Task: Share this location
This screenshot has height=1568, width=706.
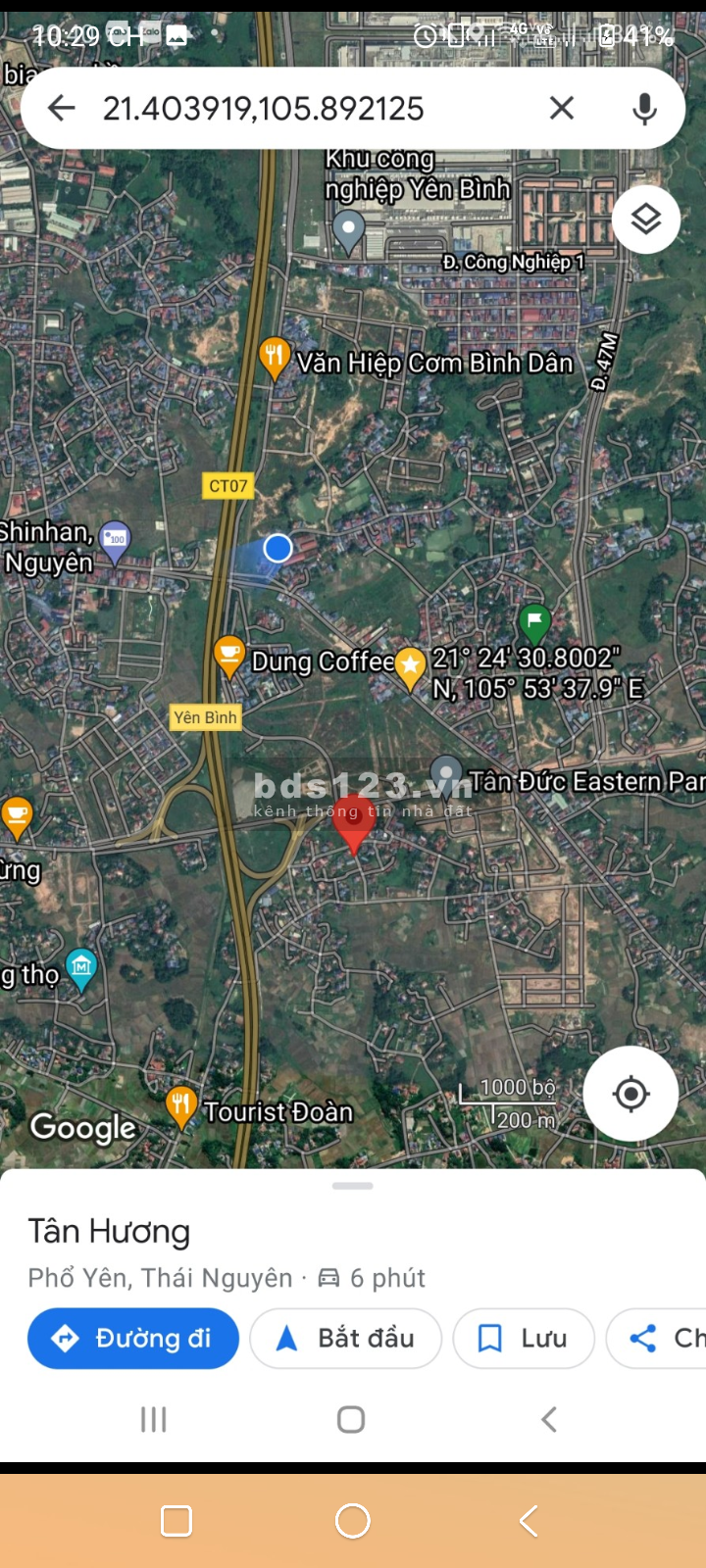Action: [x=657, y=1338]
